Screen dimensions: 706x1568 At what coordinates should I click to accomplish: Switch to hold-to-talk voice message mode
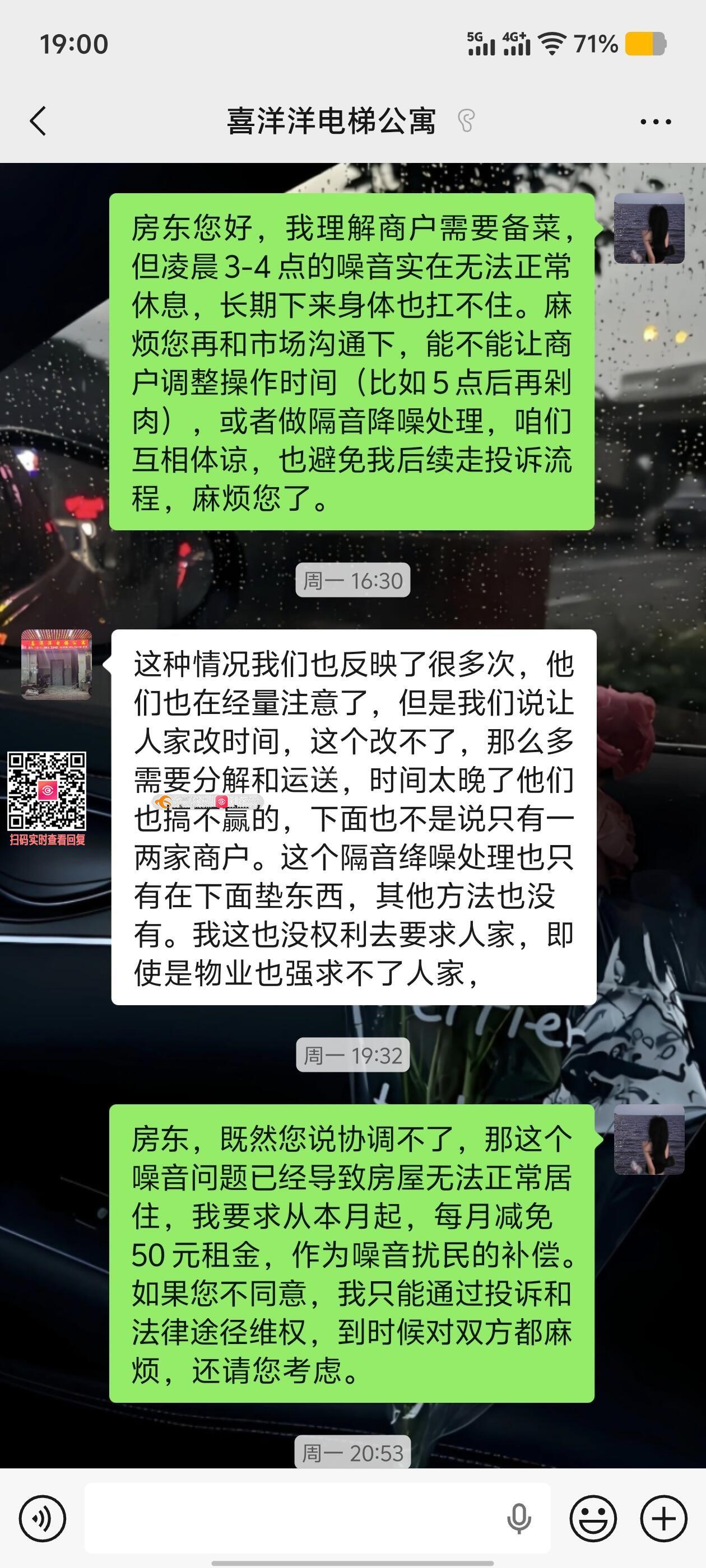(x=42, y=1519)
